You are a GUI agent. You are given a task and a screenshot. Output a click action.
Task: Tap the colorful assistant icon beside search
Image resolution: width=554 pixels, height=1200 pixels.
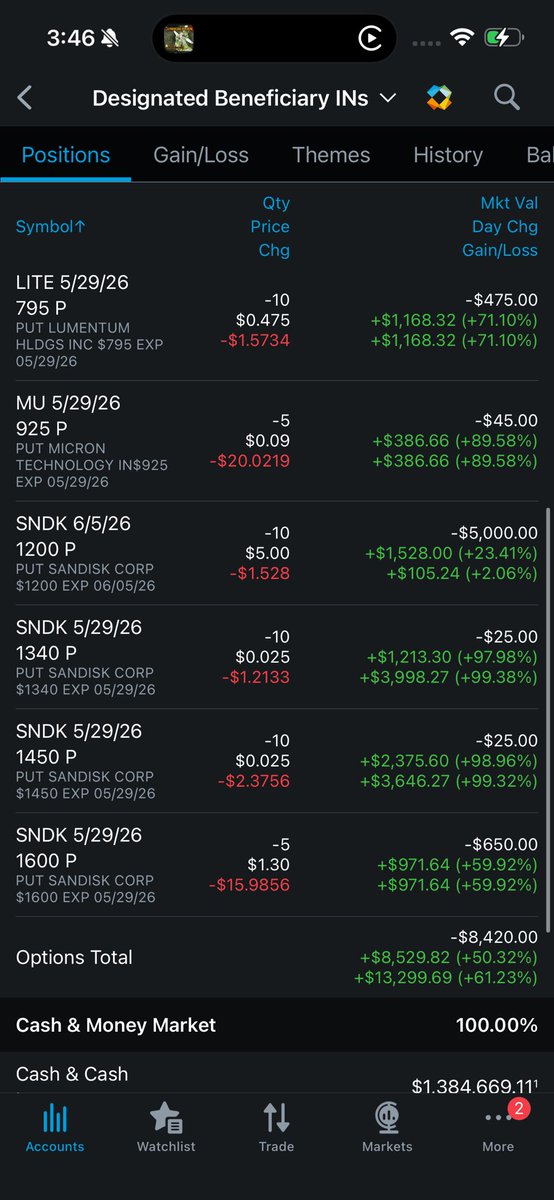coord(439,97)
